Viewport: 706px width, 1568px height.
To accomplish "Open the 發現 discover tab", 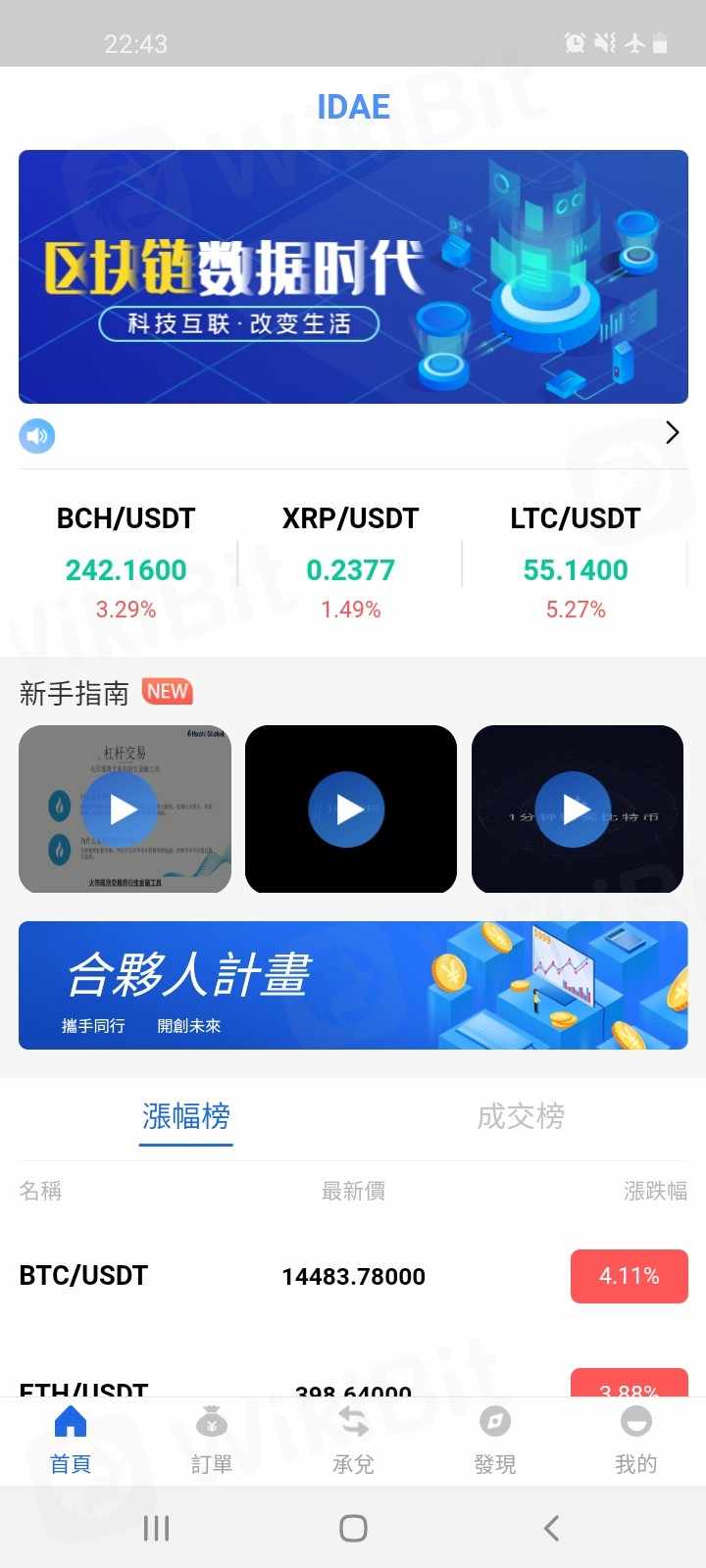I will (494, 1440).
